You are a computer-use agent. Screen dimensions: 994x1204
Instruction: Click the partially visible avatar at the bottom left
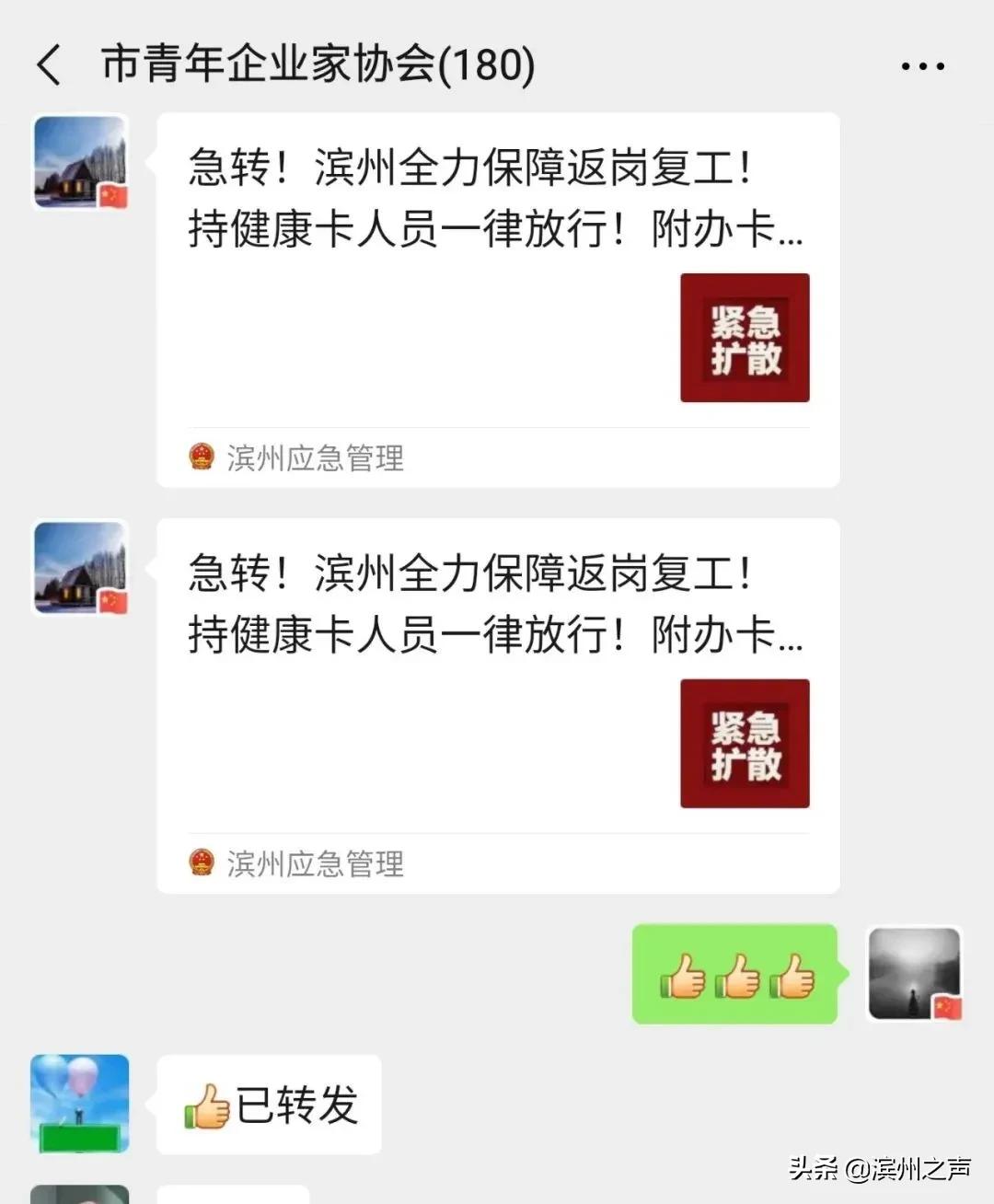(78, 1193)
